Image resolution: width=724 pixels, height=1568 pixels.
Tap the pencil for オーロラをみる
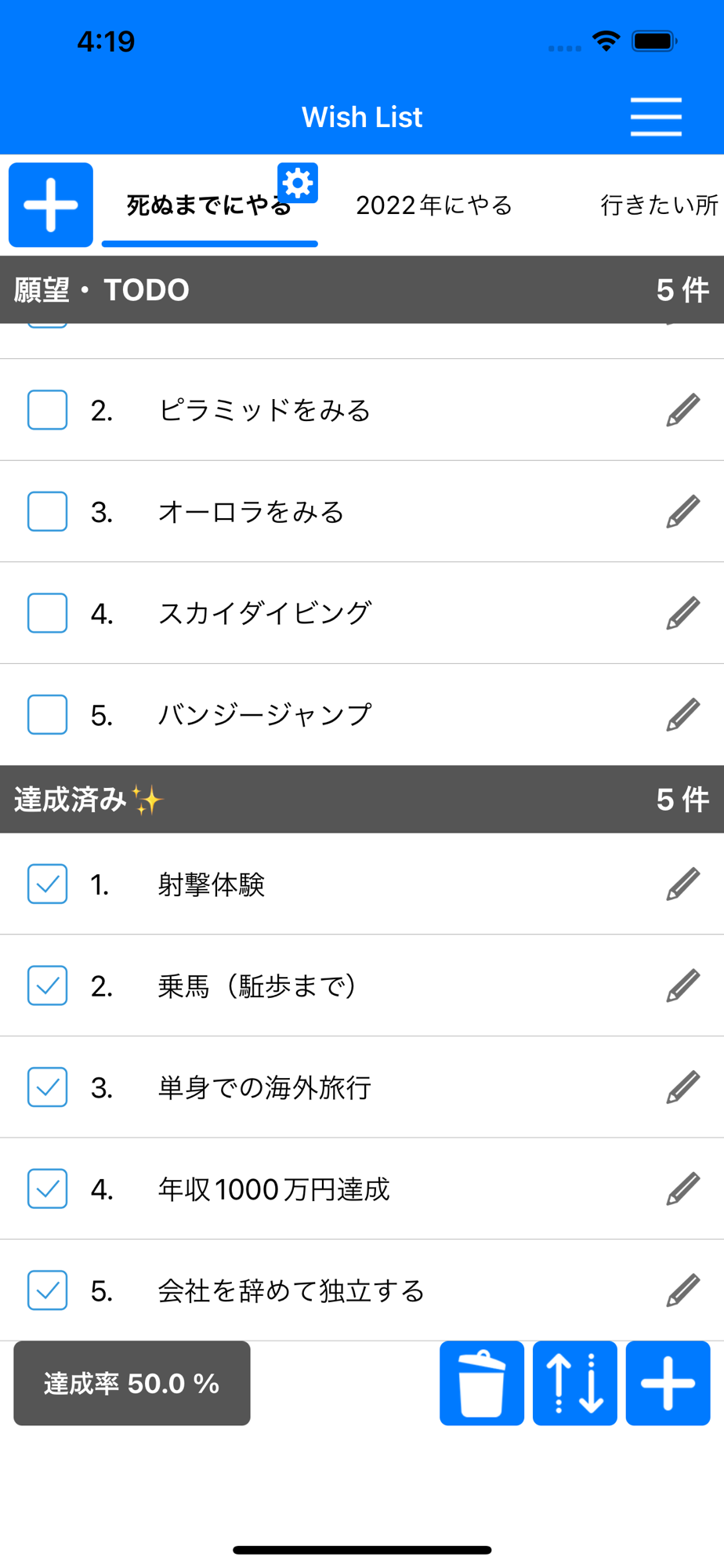[682, 512]
